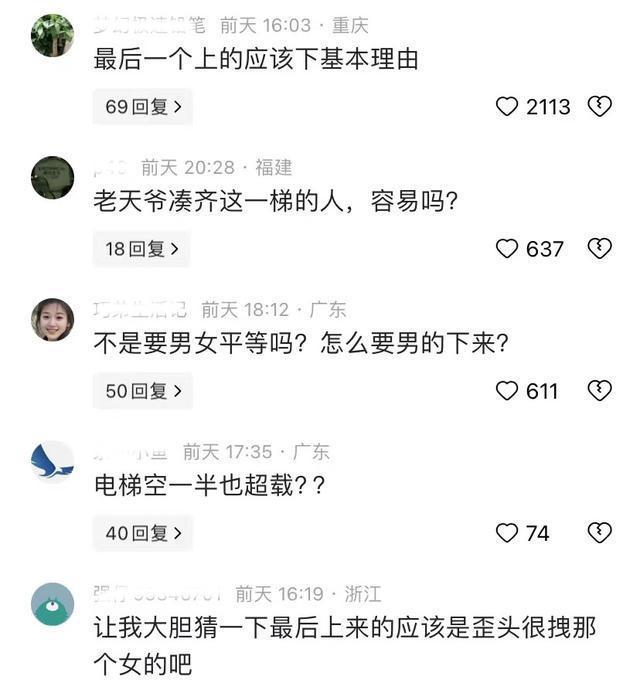Like the comment with 74 likes

(507, 534)
